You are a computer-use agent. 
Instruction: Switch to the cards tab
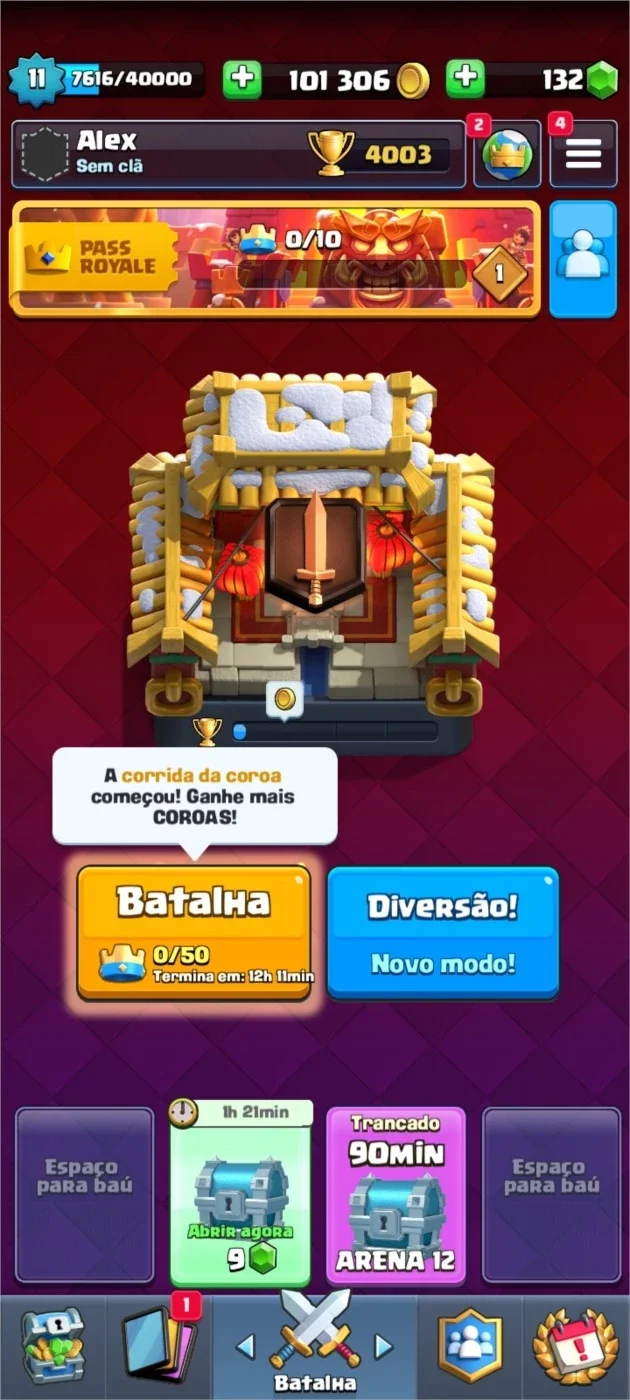point(157,1347)
